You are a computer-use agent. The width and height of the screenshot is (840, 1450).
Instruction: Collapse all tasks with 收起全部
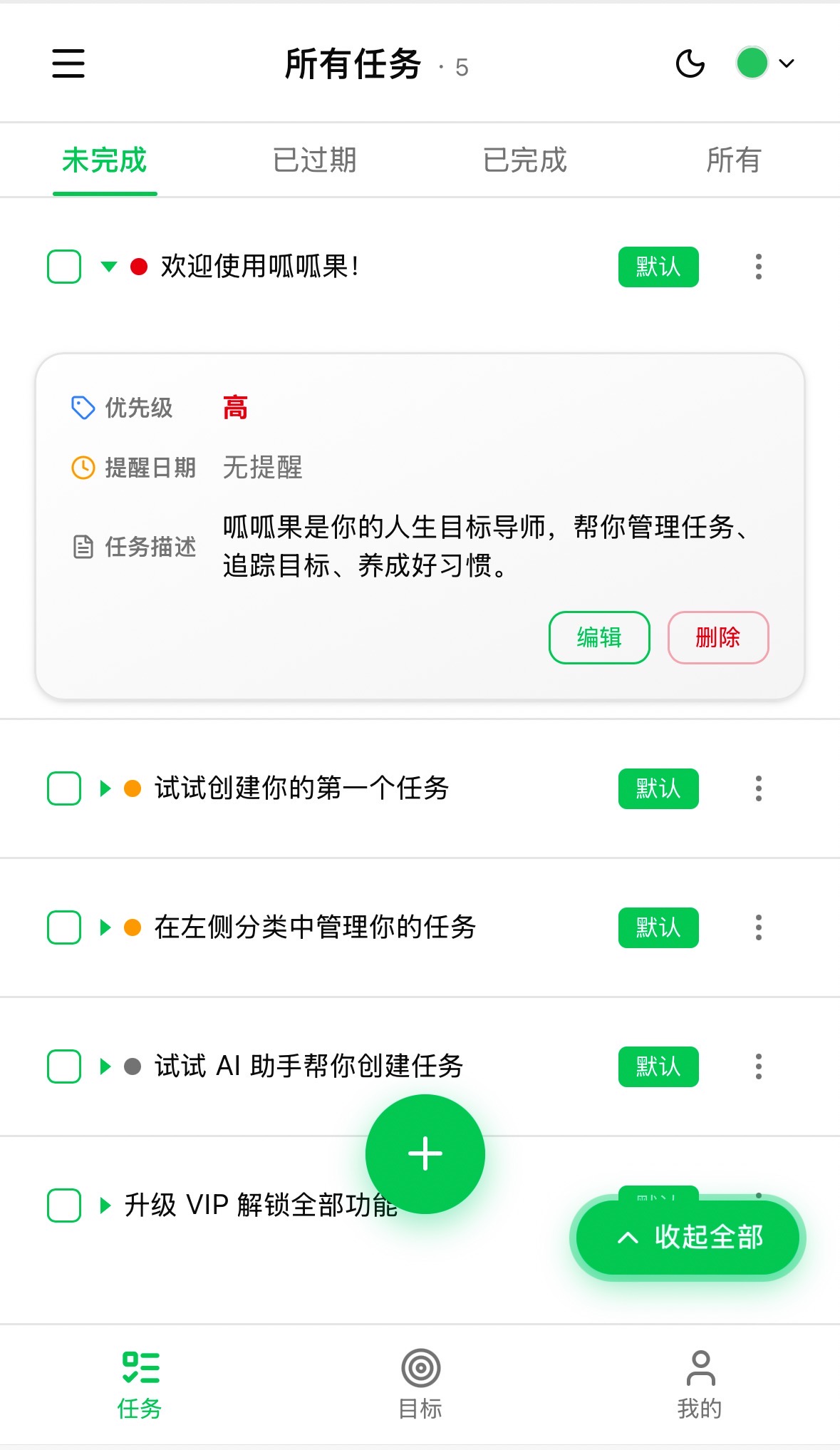(688, 1238)
